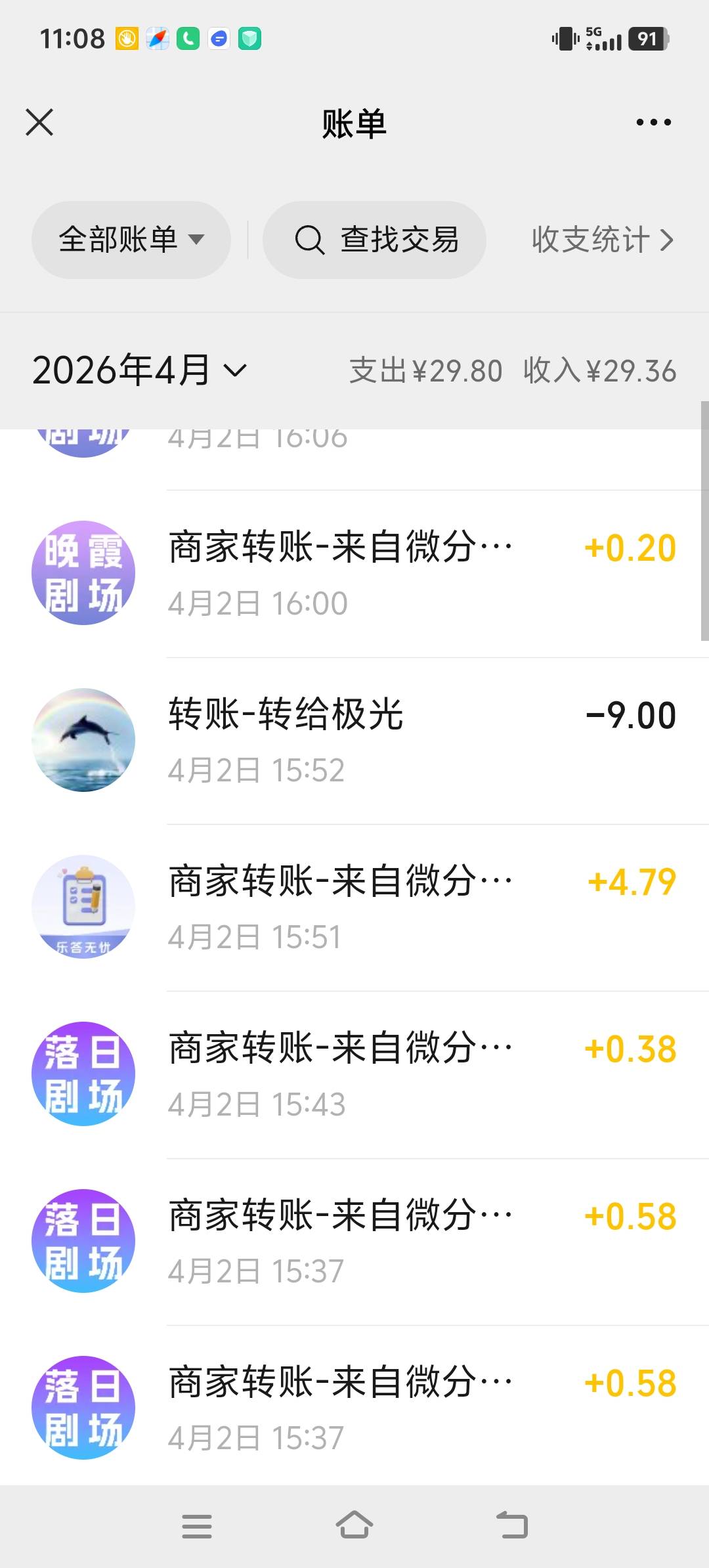Open the three-dot more options menu
Viewport: 709px width, 1568px height.
pos(653,122)
